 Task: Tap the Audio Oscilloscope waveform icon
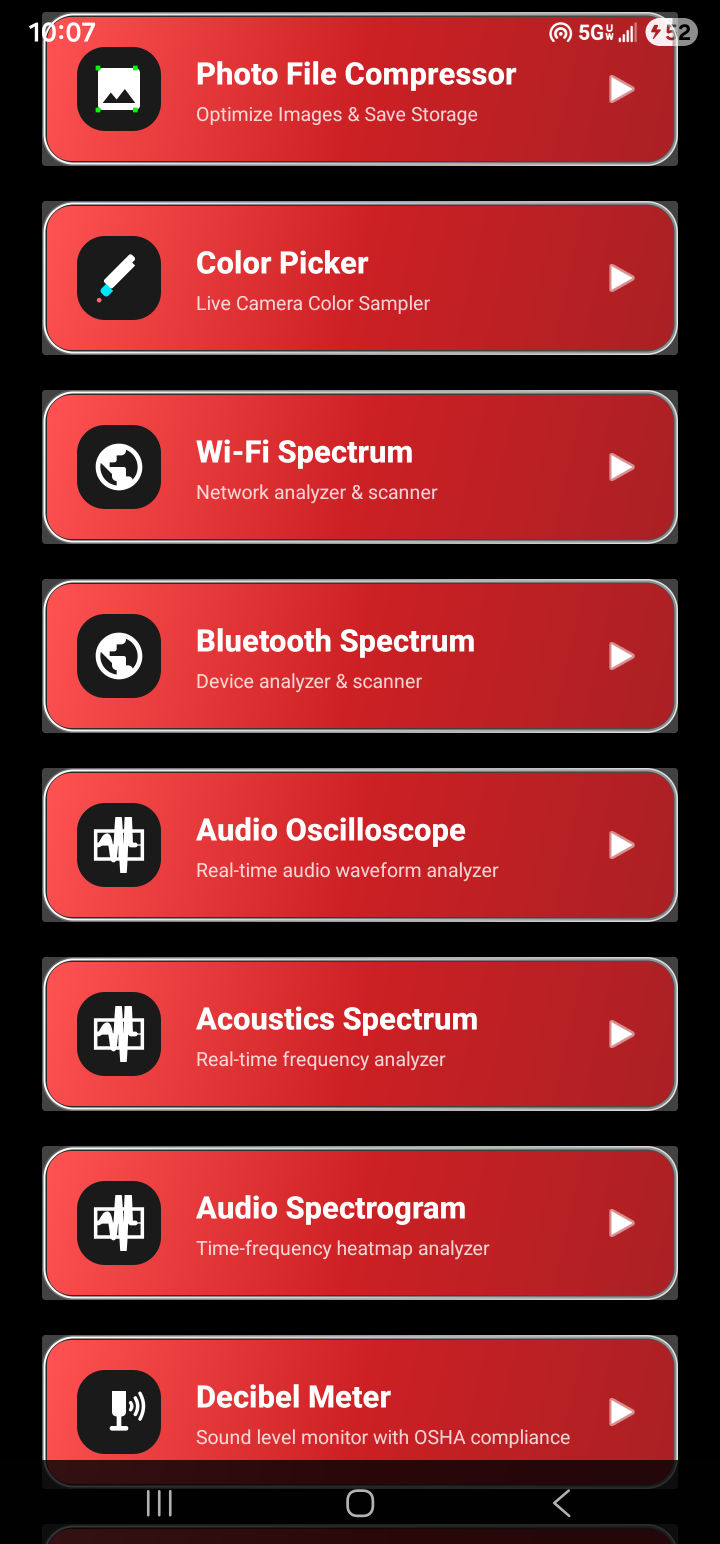coord(119,845)
